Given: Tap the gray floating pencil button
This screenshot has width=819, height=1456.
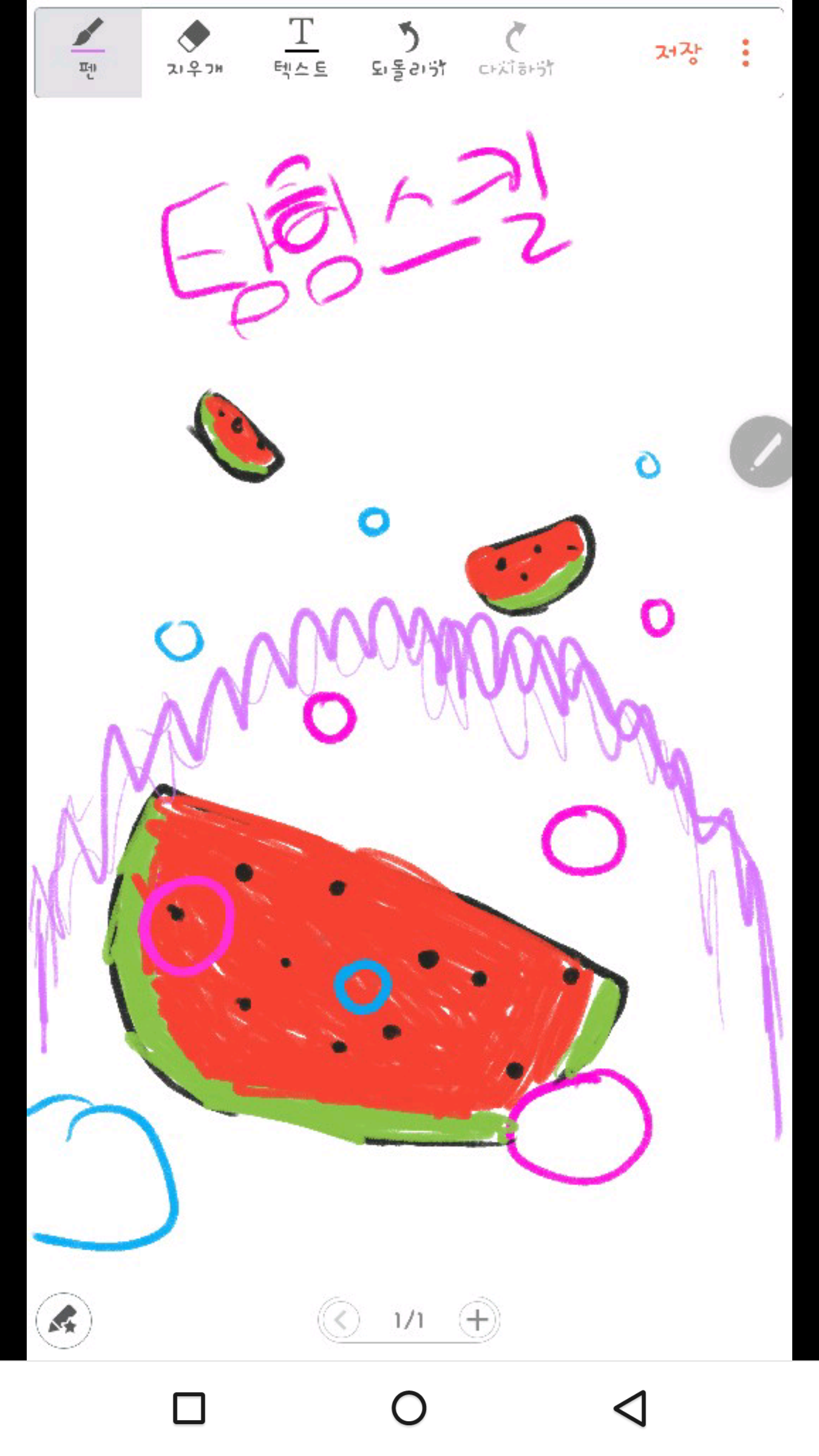Looking at the screenshot, I should click(x=761, y=452).
